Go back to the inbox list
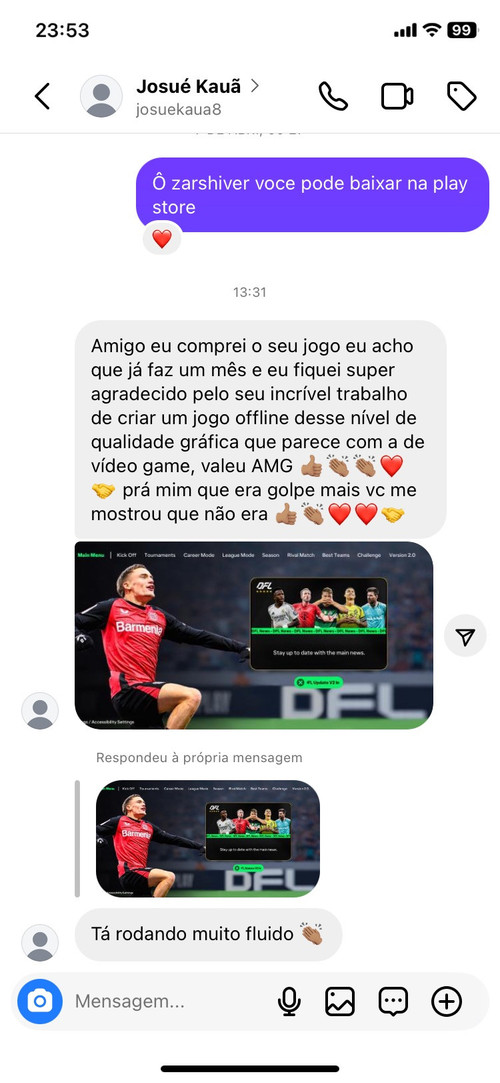This screenshot has width=500, height=1083. [42, 97]
